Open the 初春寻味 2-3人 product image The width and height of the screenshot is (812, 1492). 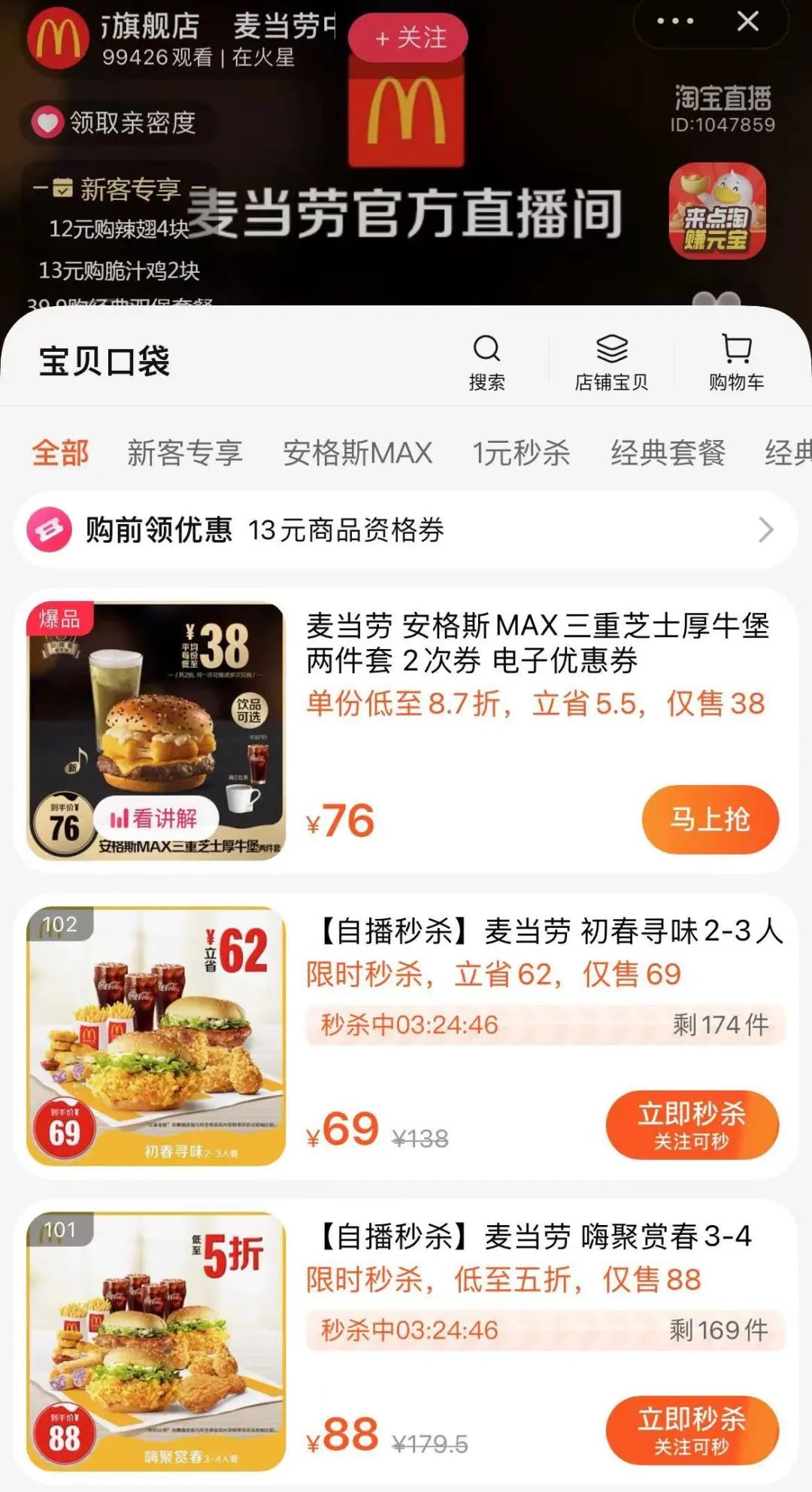156,1036
